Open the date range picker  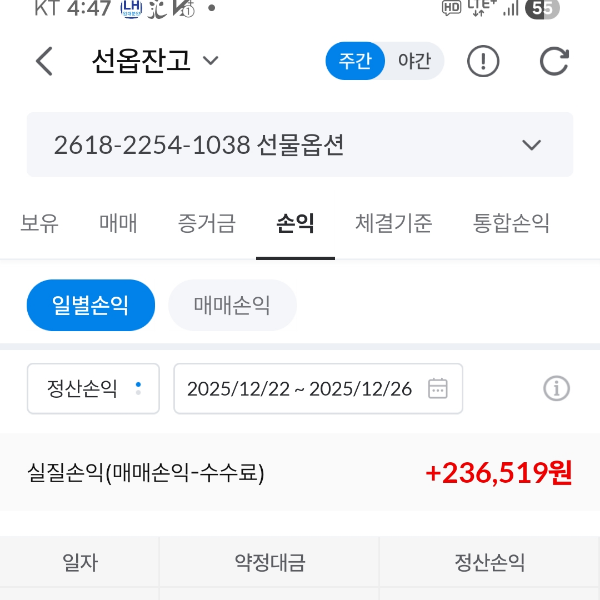tap(318, 389)
